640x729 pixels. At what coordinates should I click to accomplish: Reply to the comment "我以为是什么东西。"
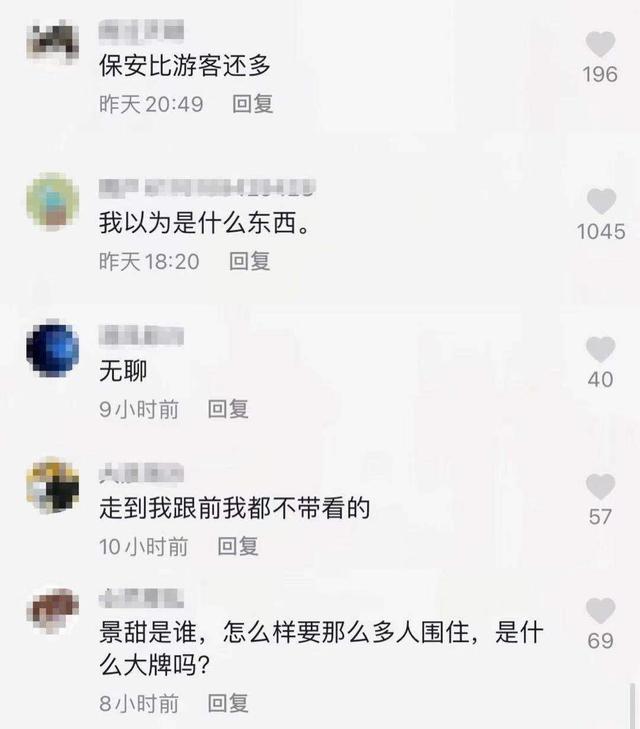pos(249,261)
